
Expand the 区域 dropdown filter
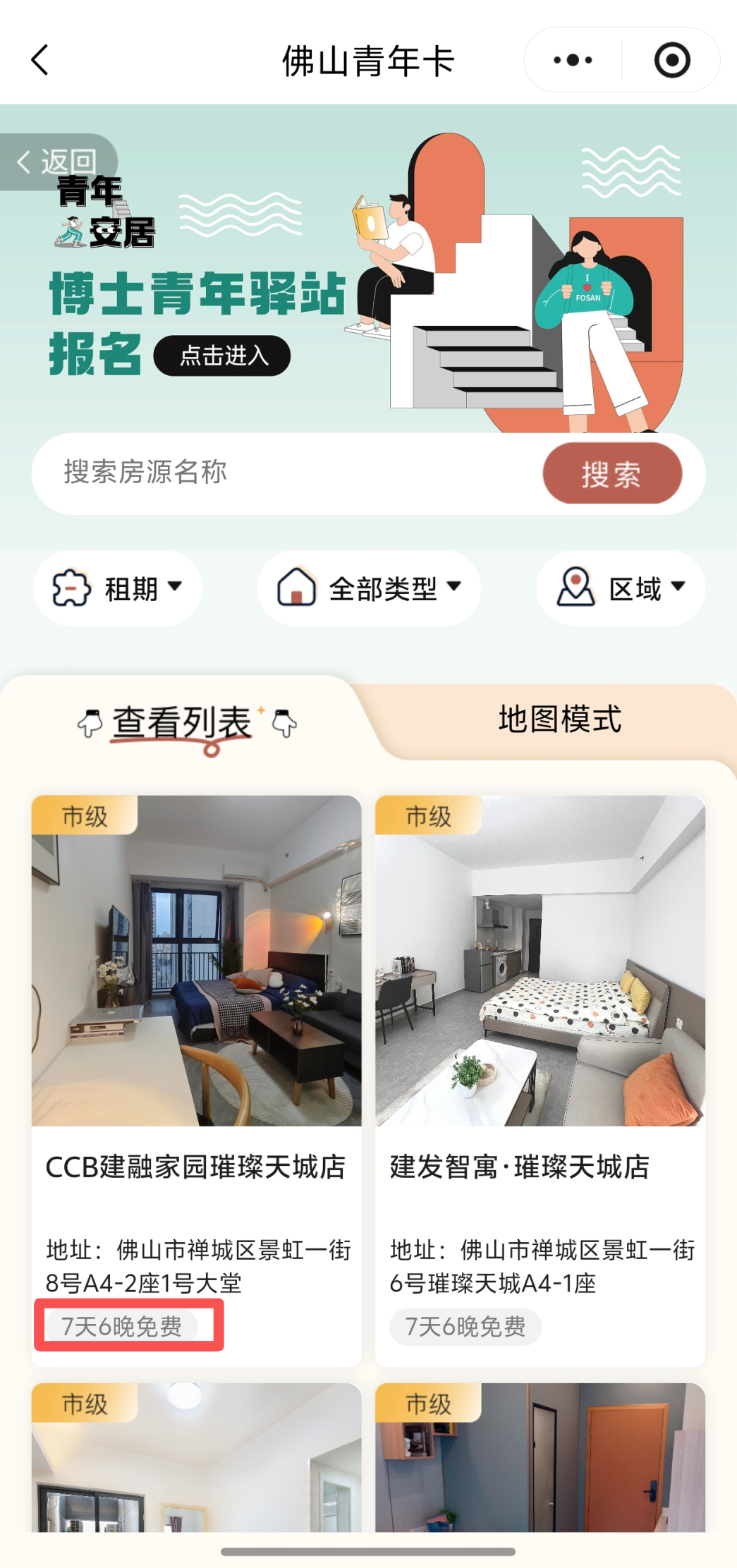pyautogui.click(x=621, y=588)
